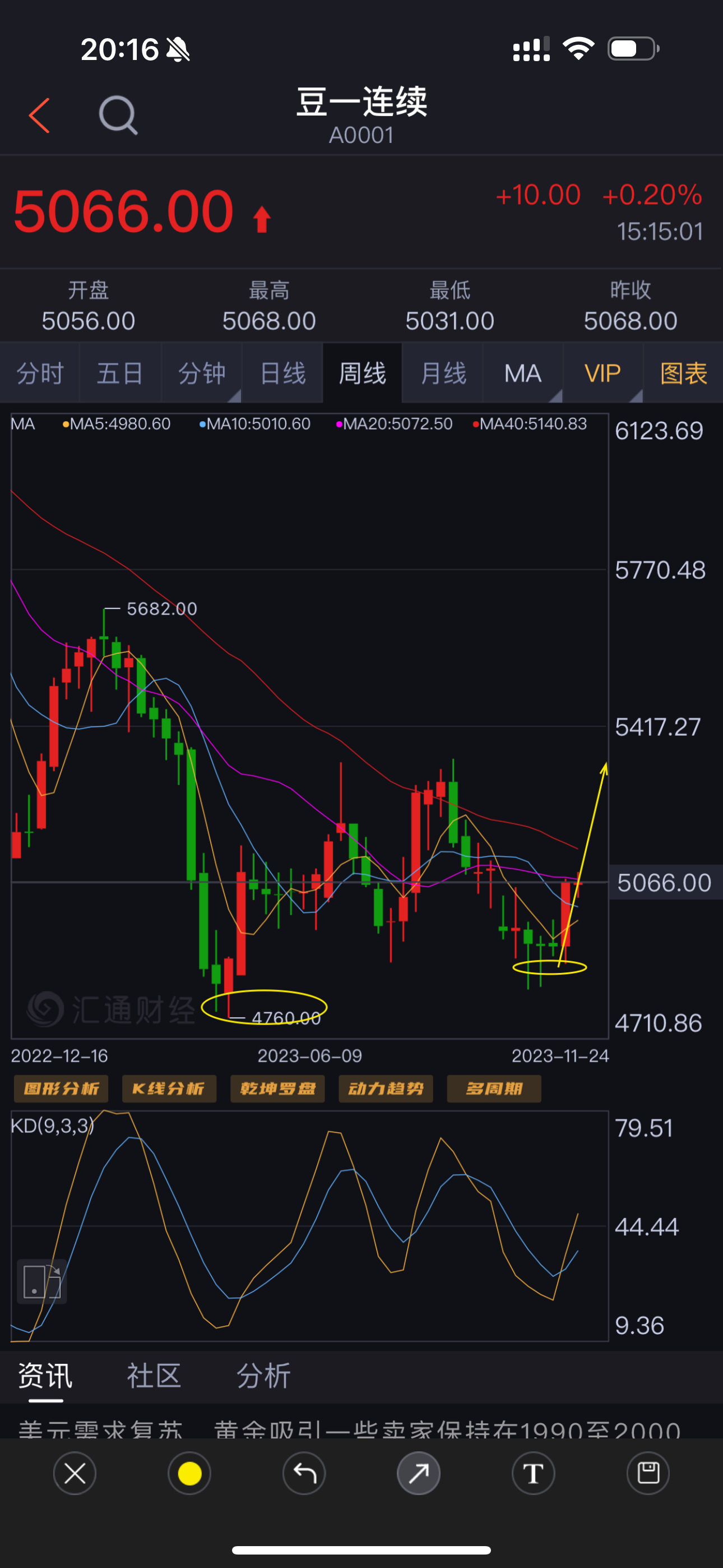The height and width of the screenshot is (1568, 723).
Task: Open the VIP indicators menu
Action: point(602,373)
